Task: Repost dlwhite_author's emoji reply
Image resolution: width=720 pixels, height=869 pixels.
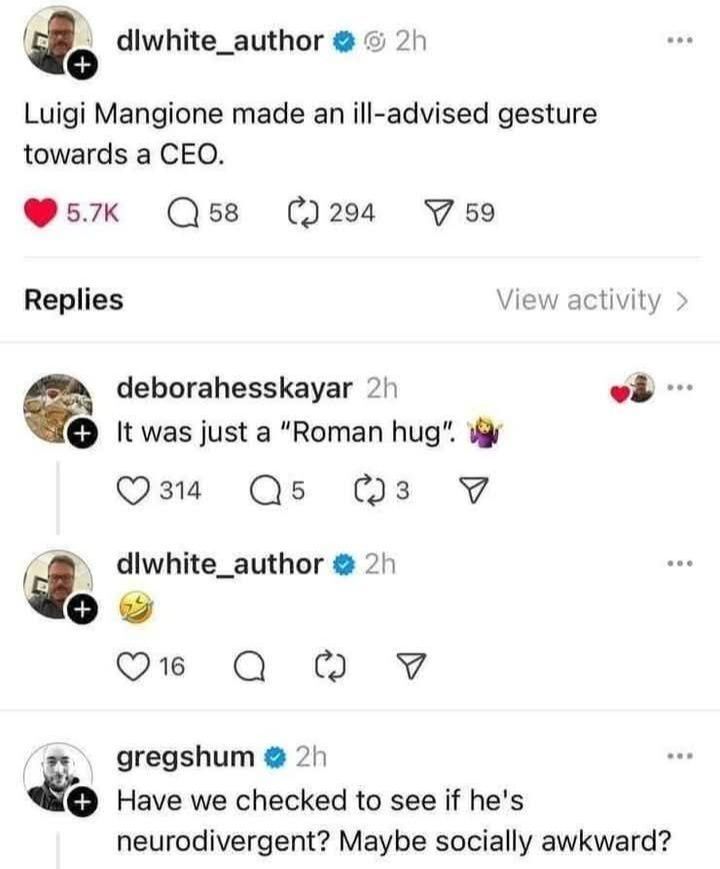Action: tap(326, 667)
